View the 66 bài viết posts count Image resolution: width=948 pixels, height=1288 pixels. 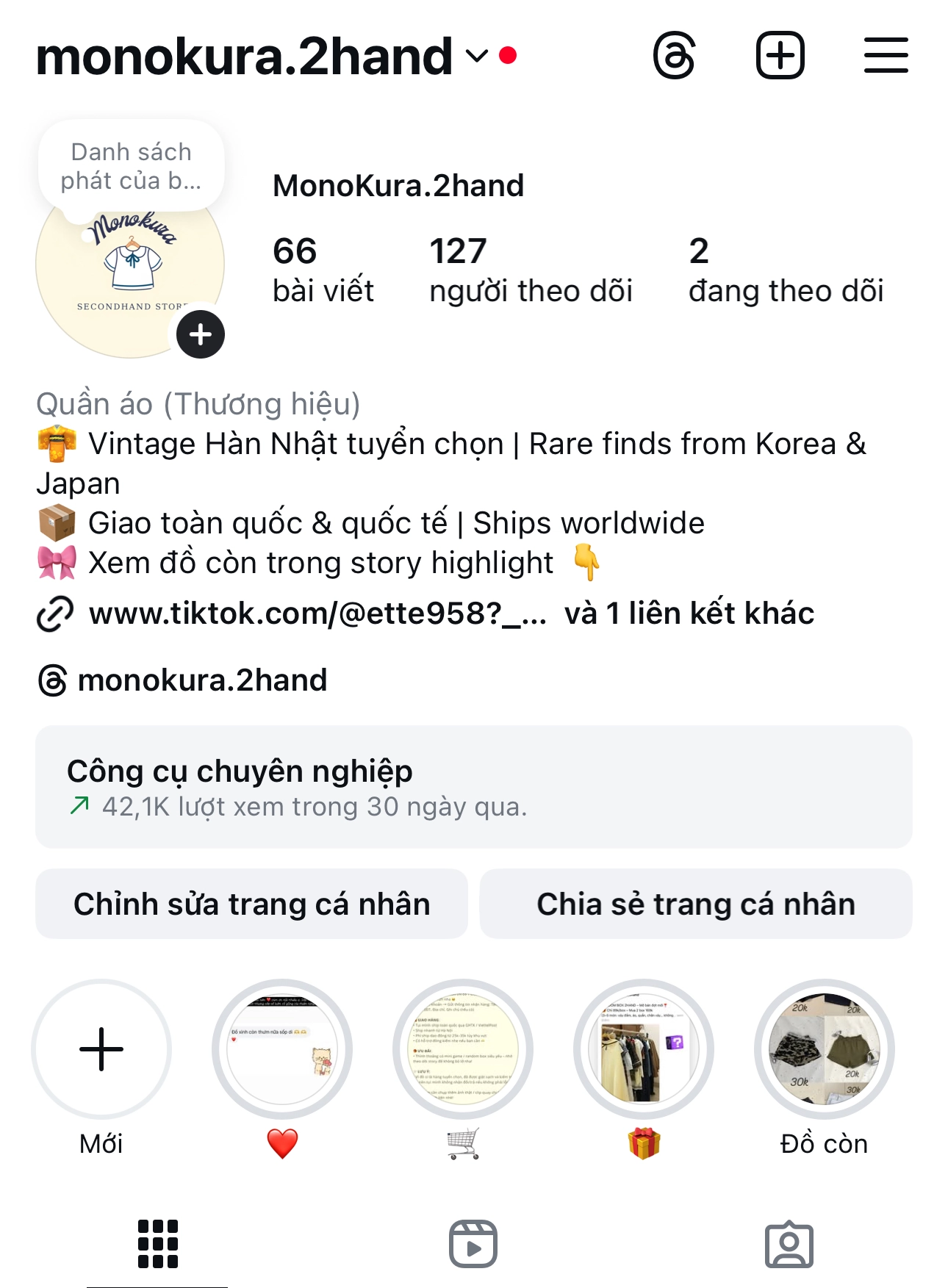point(323,270)
